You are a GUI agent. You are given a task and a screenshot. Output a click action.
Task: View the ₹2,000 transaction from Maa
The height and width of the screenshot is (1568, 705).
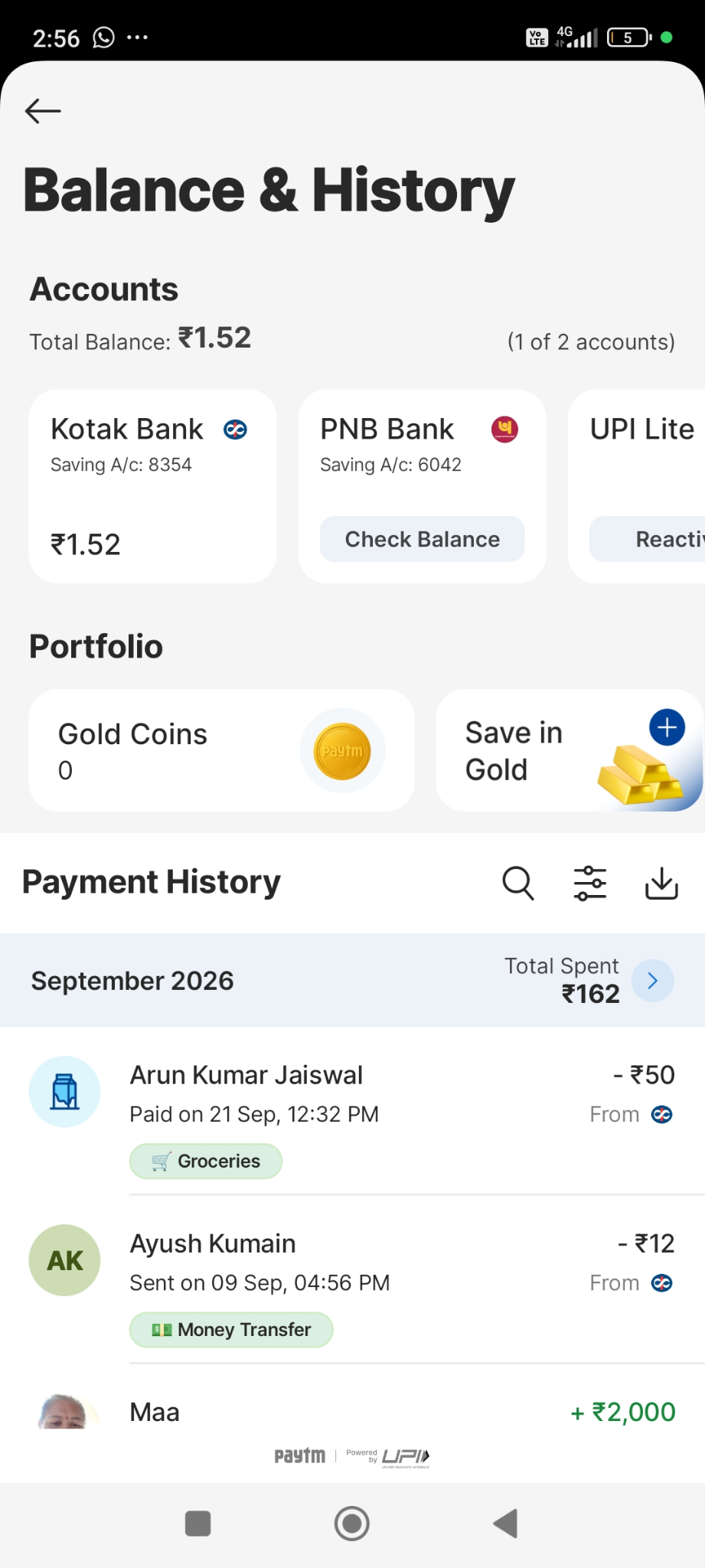pos(352,1412)
